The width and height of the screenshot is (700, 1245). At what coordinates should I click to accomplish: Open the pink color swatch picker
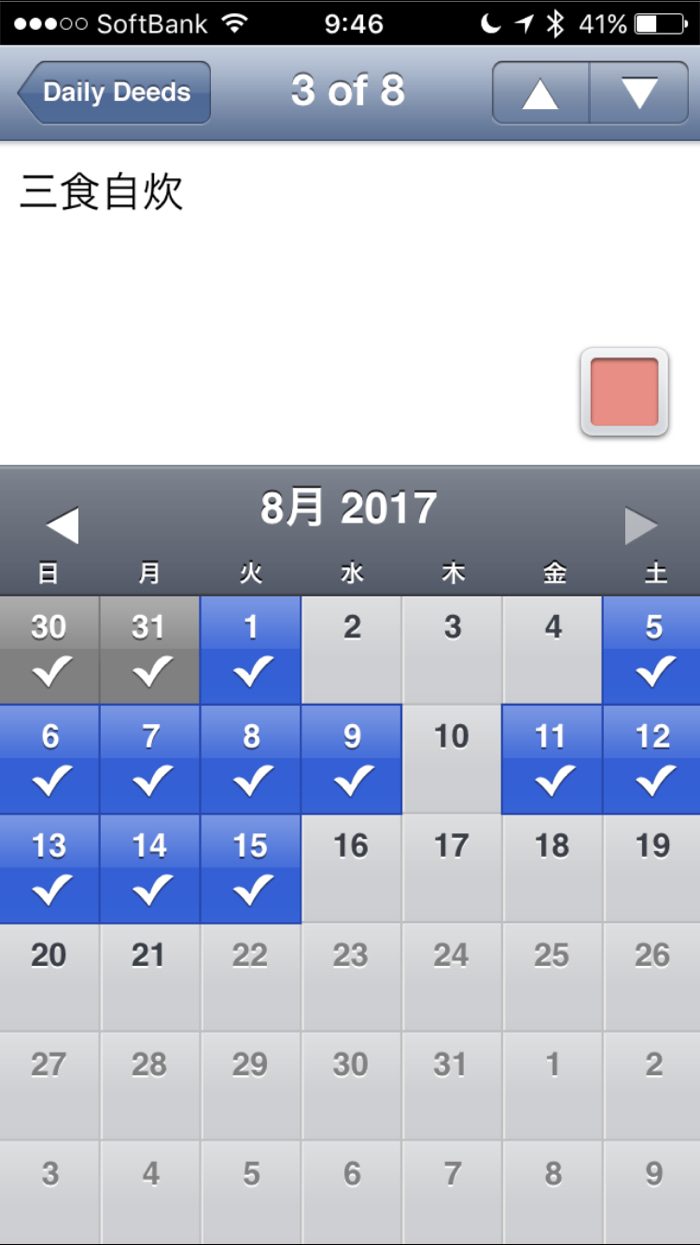click(x=624, y=392)
